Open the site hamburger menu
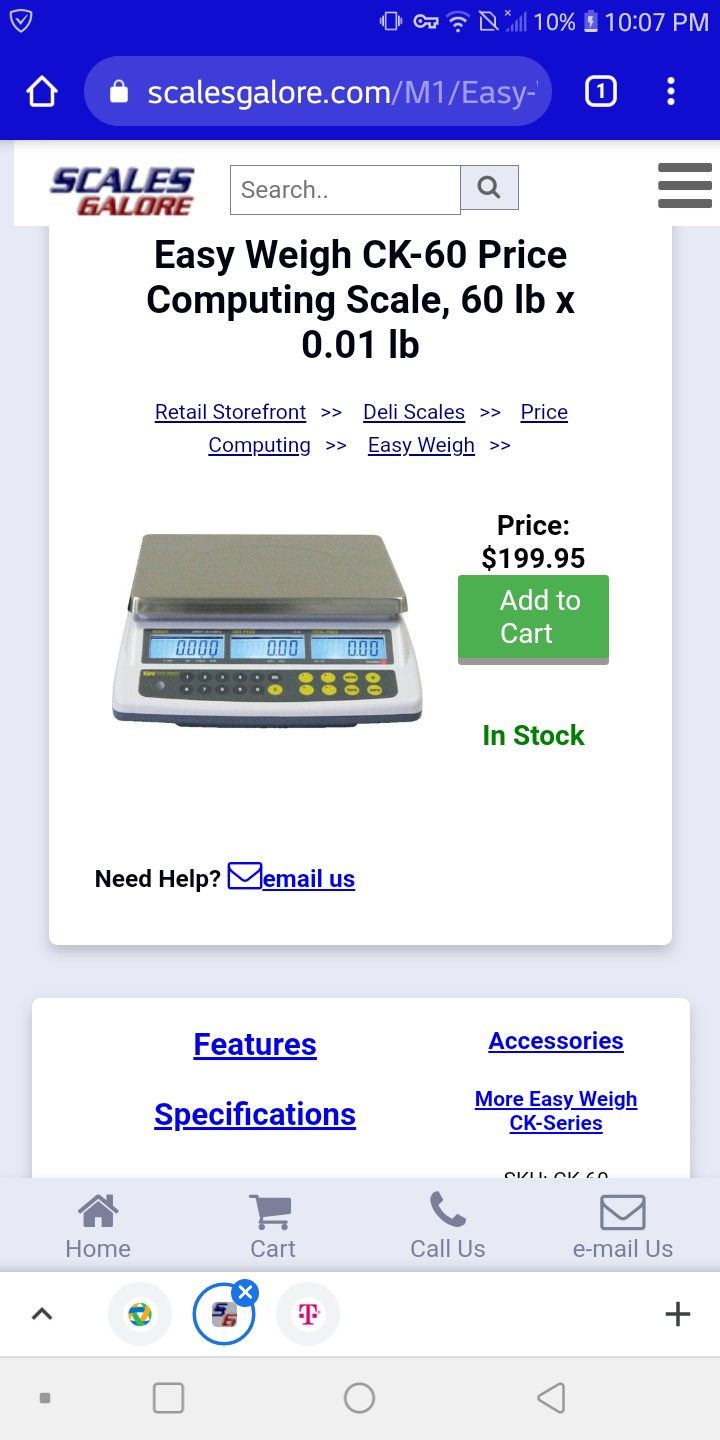This screenshot has height=1440, width=720. click(684, 186)
